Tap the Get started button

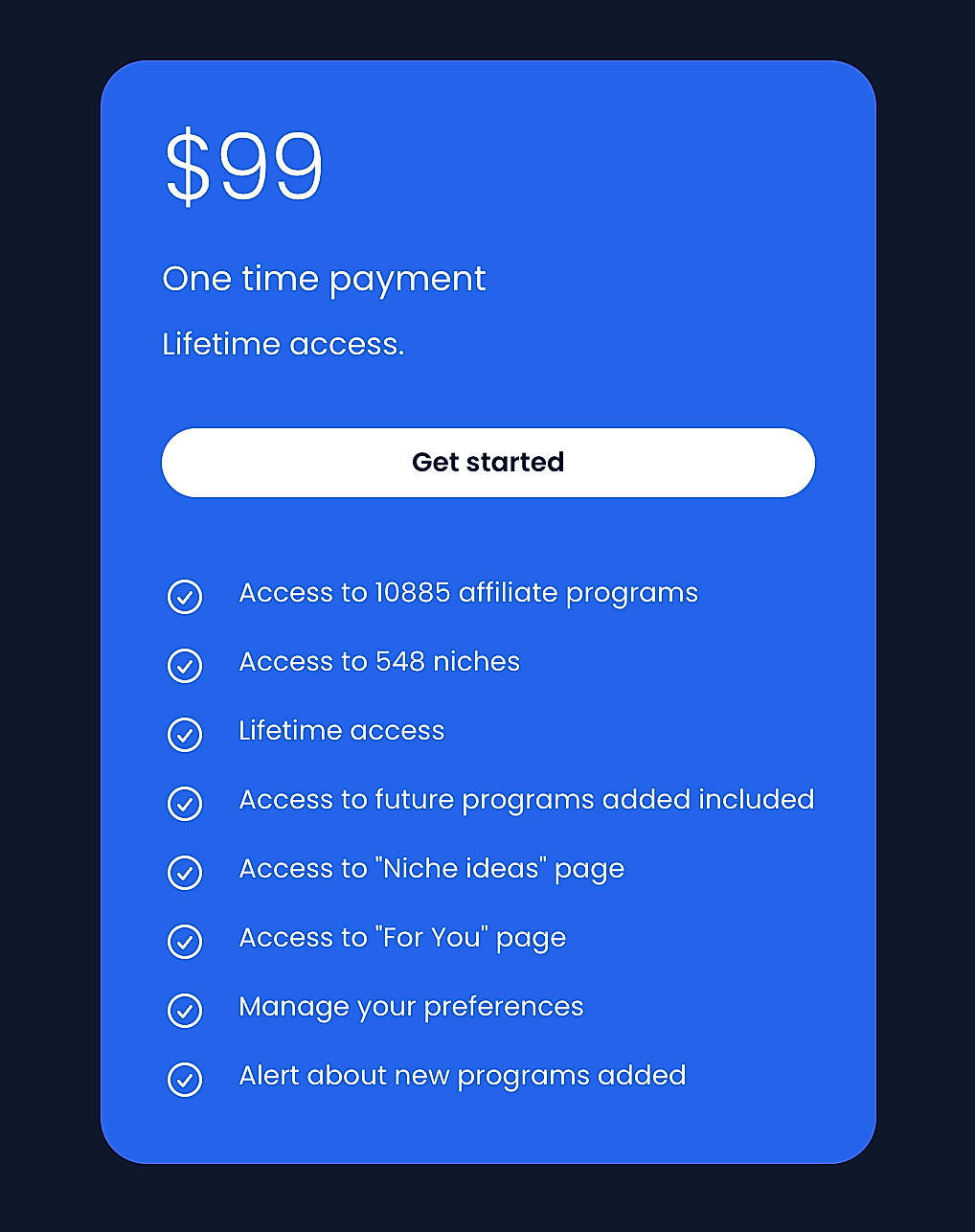point(487,463)
